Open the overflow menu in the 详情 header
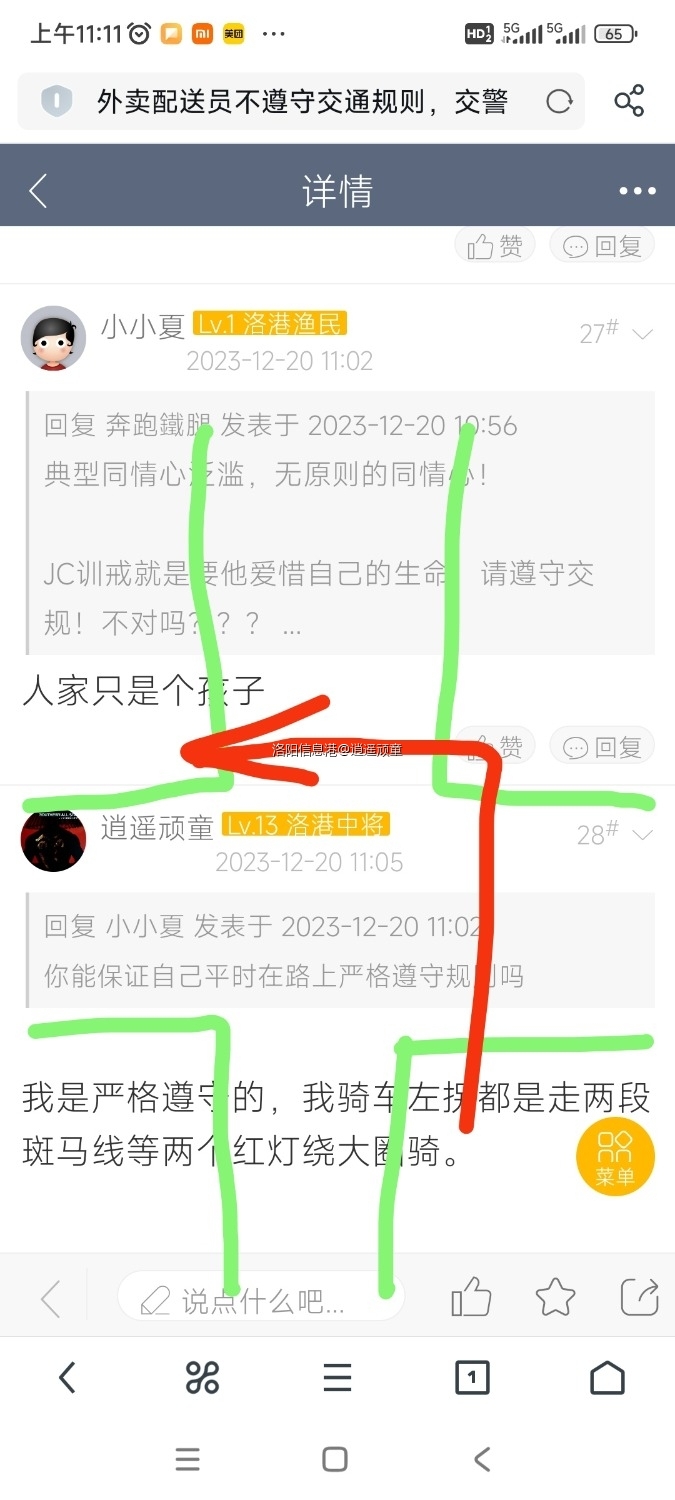Screen dimensions: 675x1500 click(637, 191)
